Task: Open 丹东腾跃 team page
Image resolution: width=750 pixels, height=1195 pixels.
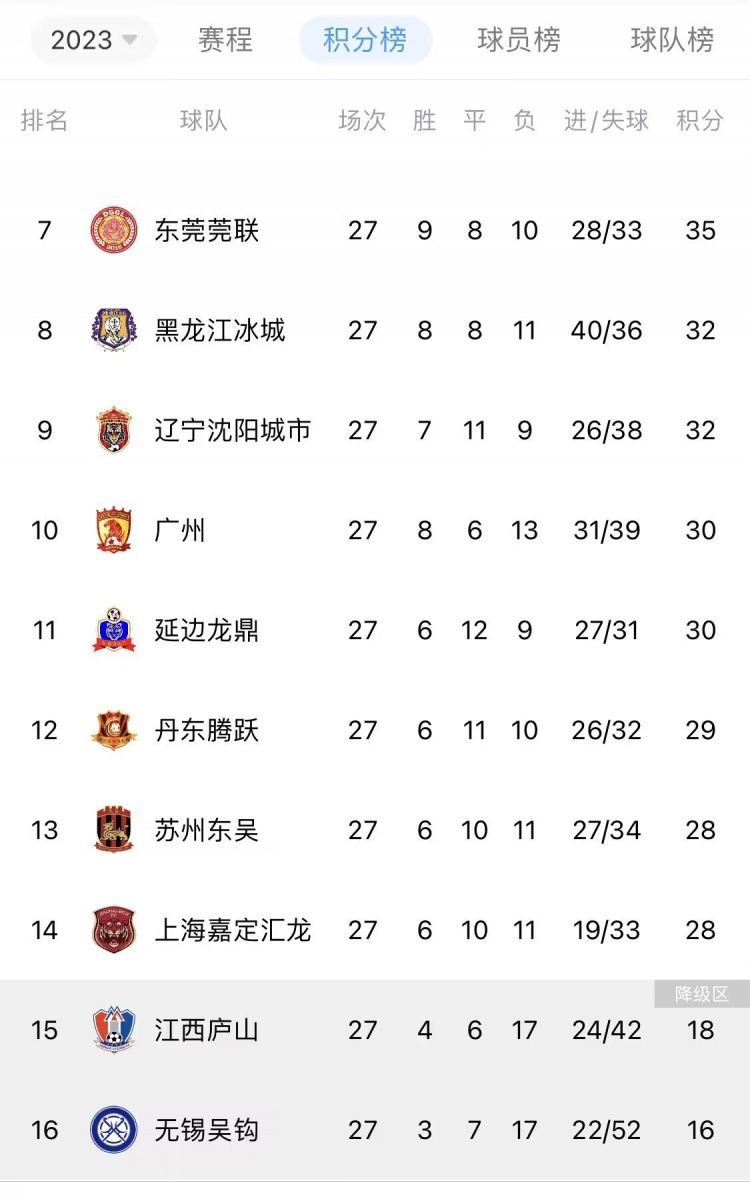Action: tap(207, 730)
